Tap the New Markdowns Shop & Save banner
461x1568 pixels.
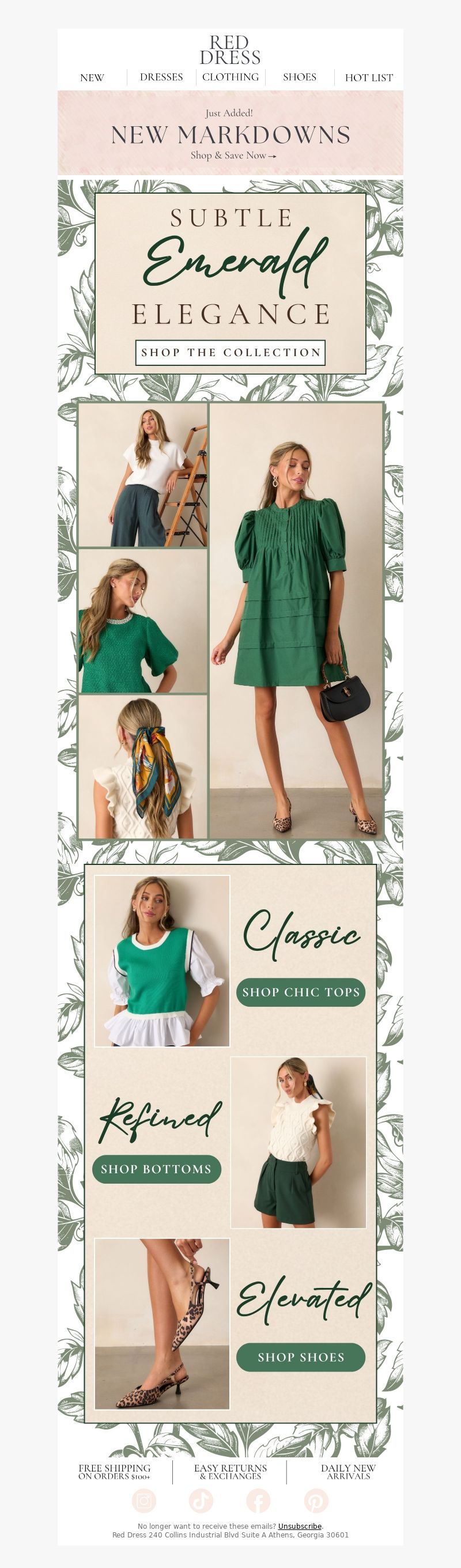click(x=230, y=133)
